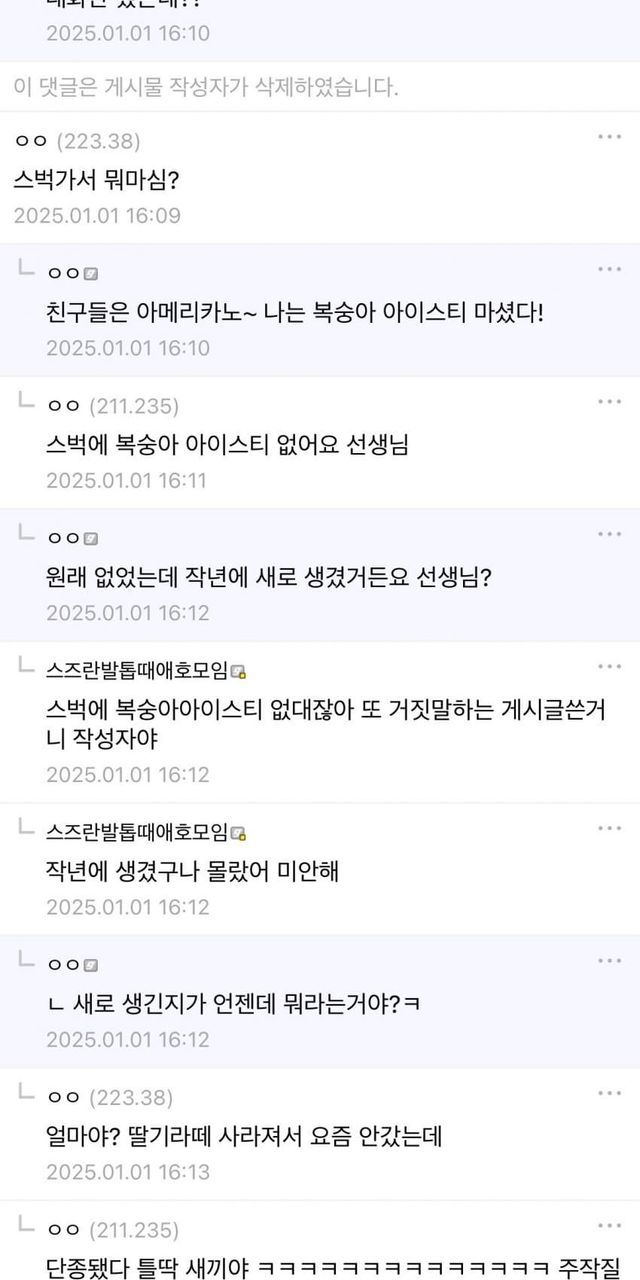Open 스즈란발톱때애호모임's profile on the '없대잖아' reply
640x1280 pixels.
pos(138,670)
